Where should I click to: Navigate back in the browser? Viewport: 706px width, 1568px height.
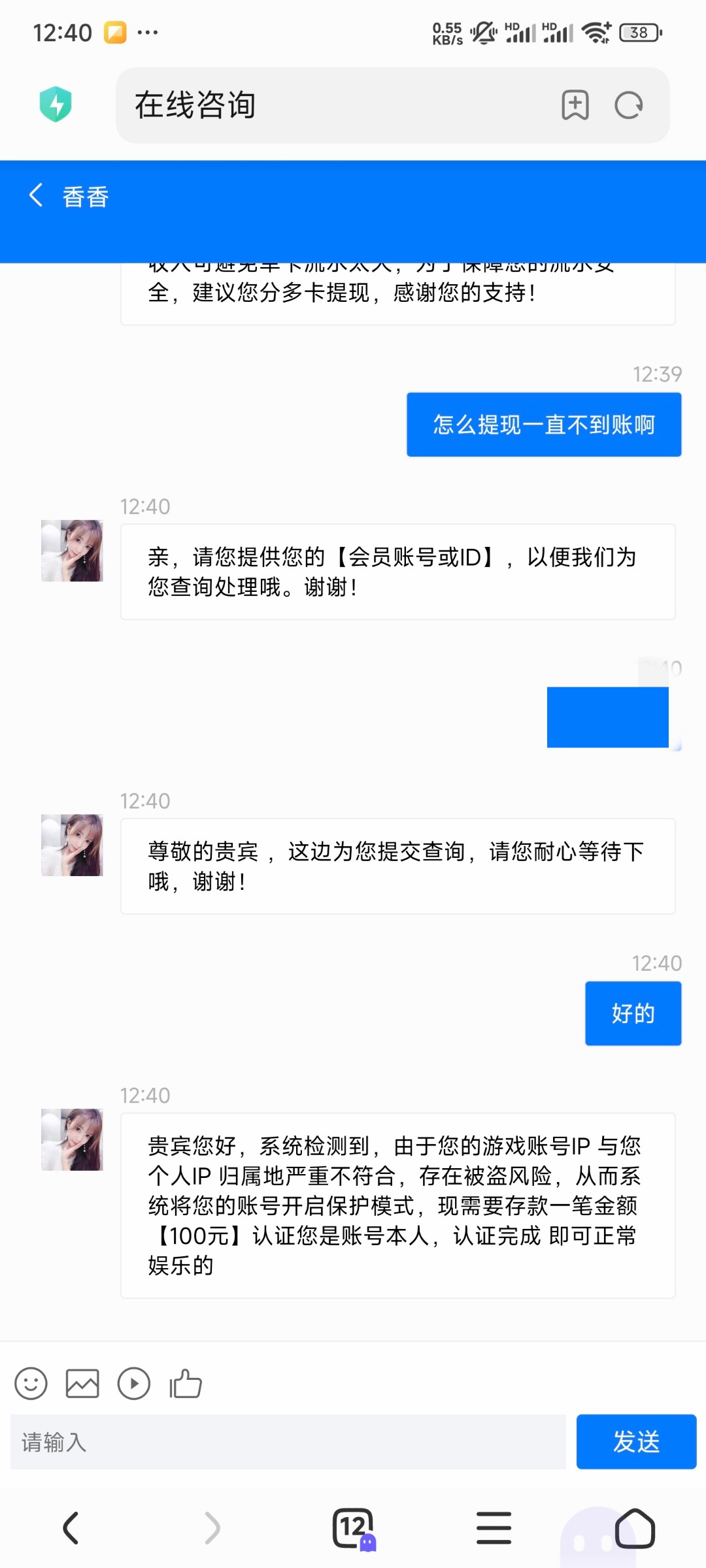pyautogui.click(x=71, y=1528)
